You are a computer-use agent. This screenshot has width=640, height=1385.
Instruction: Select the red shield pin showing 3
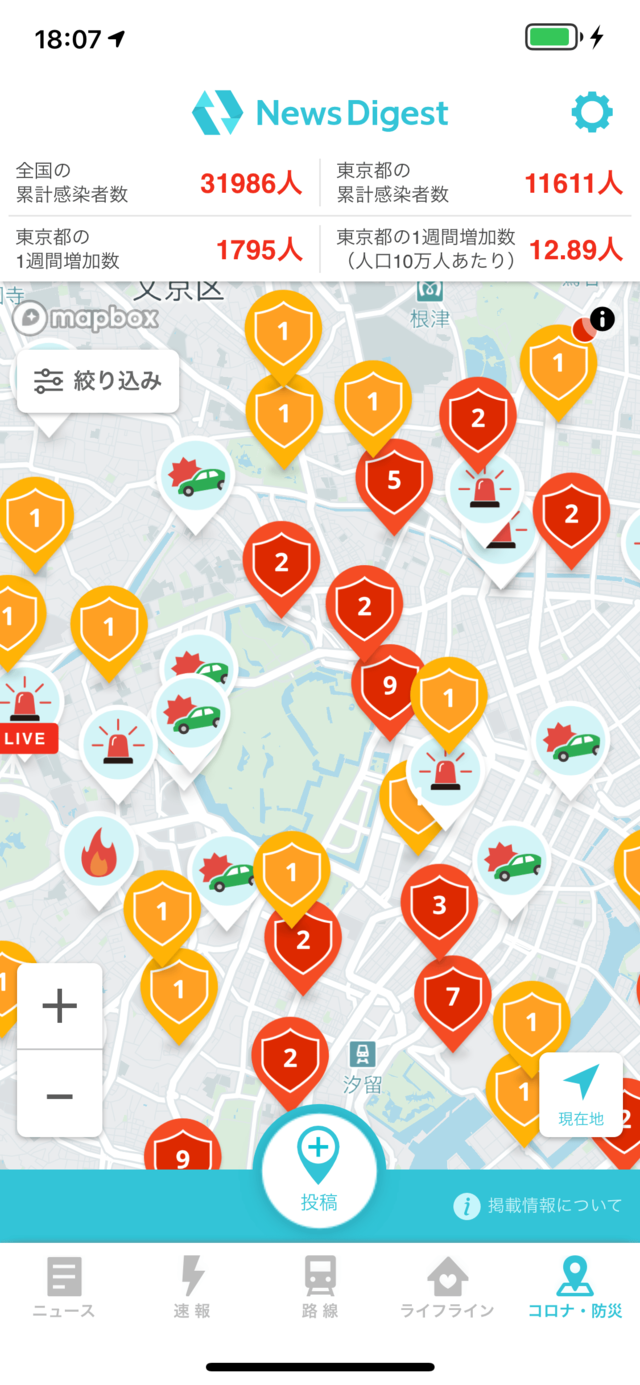point(439,906)
